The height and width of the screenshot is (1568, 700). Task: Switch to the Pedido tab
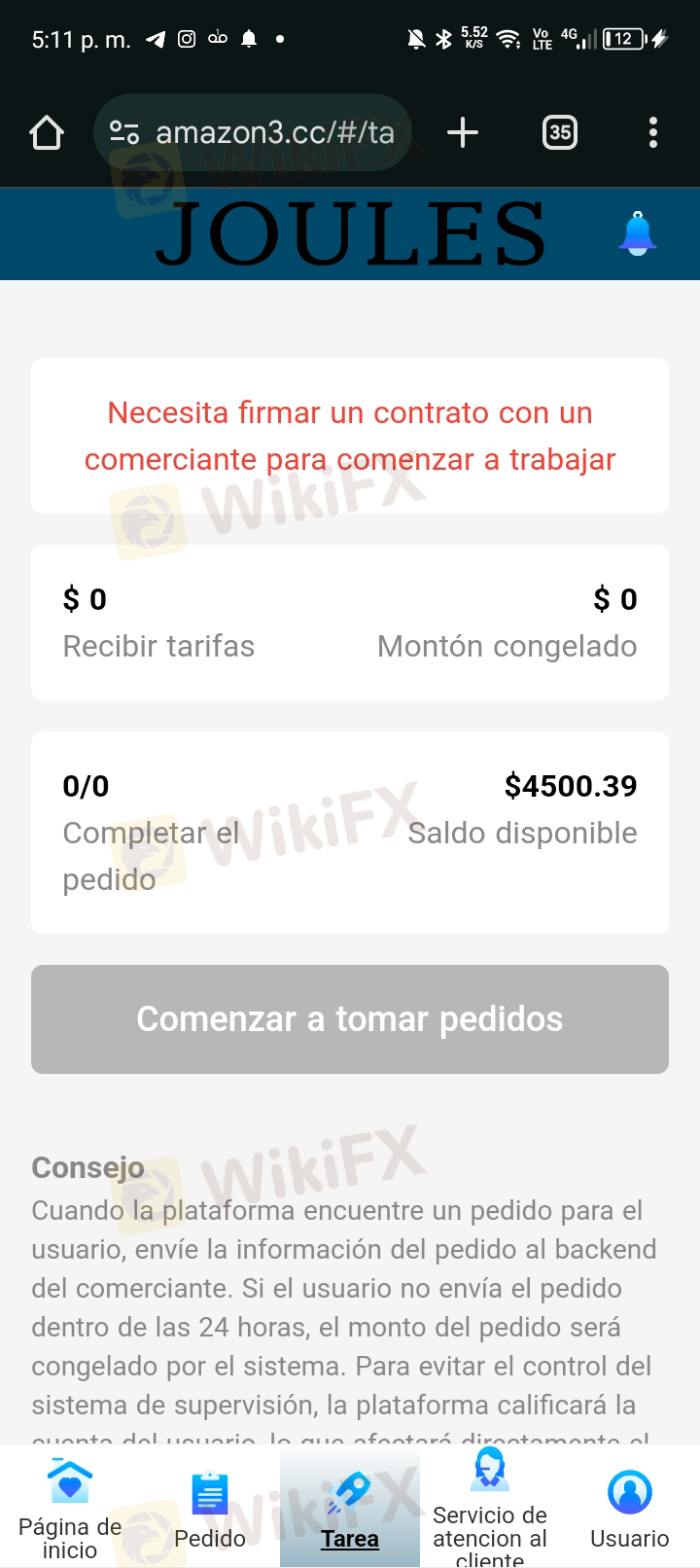[x=210, y=1508]
